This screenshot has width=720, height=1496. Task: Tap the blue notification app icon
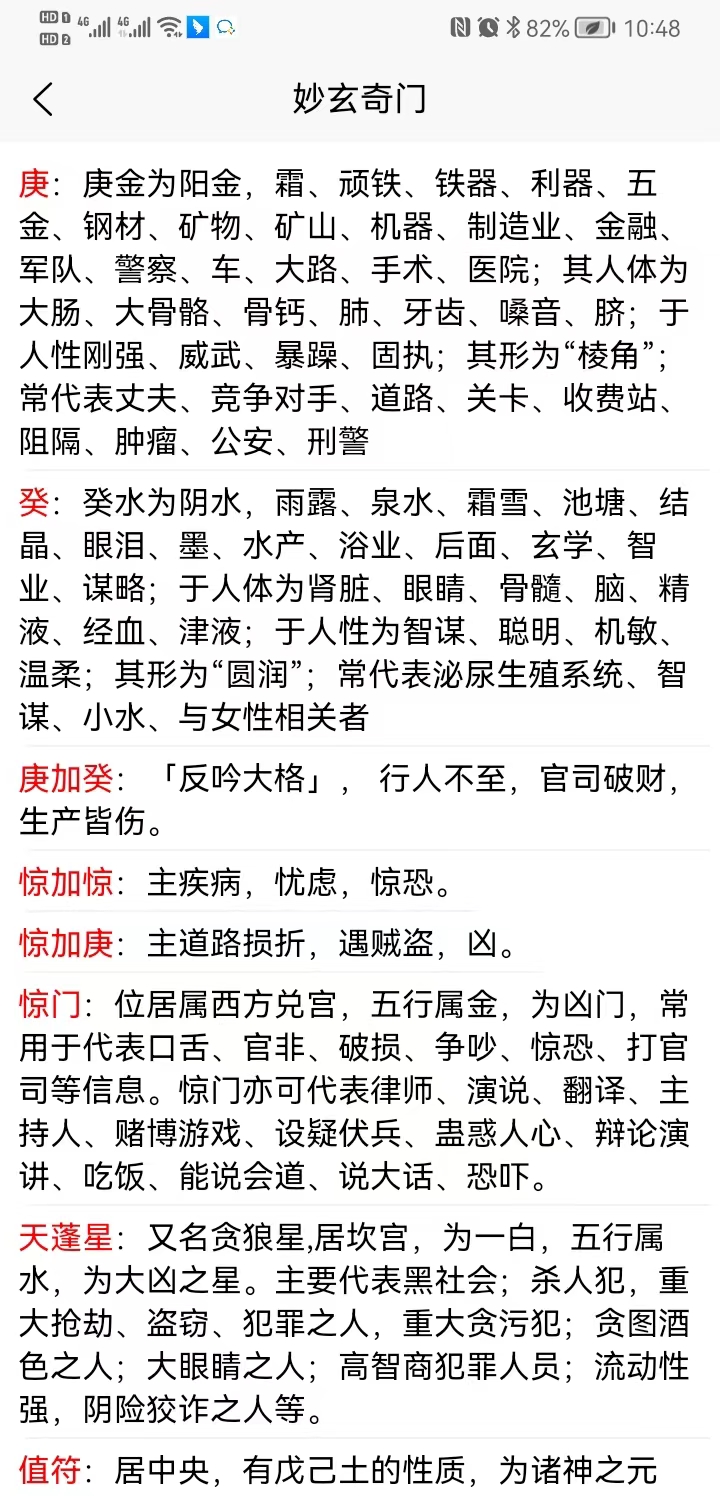[x=196, y=27]
